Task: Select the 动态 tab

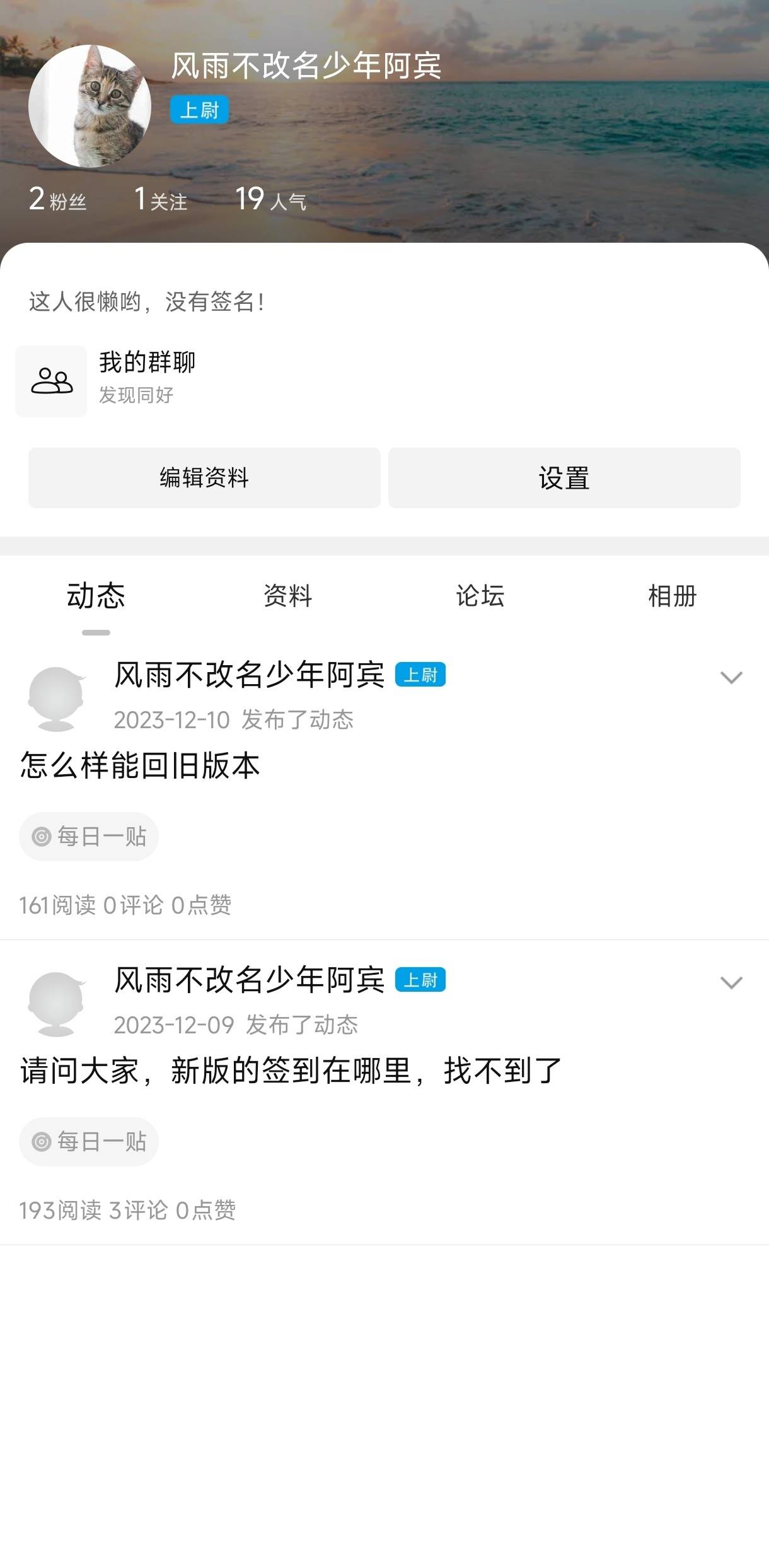Action: 96,596
